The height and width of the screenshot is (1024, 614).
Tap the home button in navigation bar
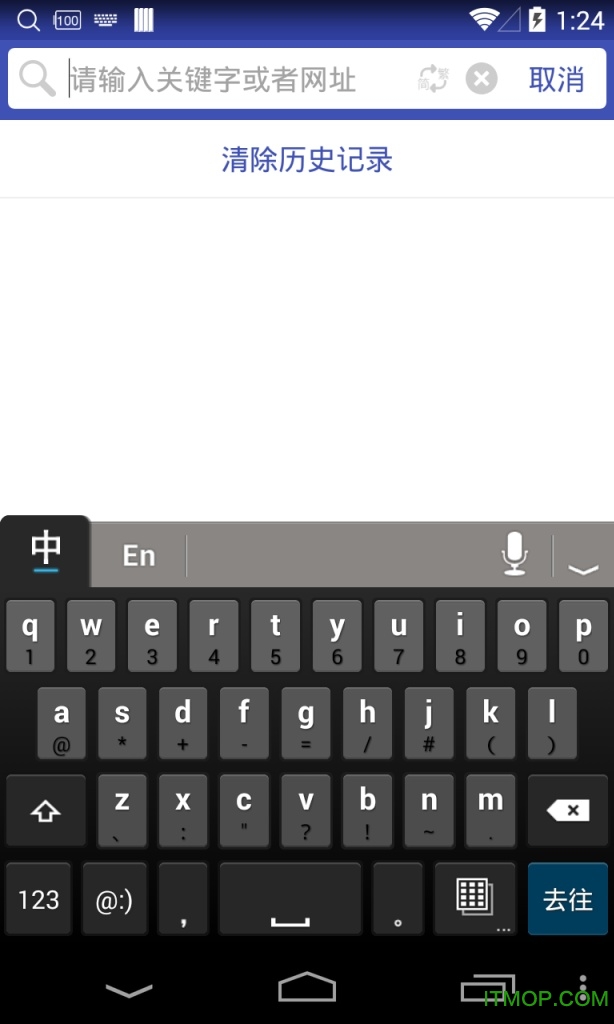click(x=307, y=987)
